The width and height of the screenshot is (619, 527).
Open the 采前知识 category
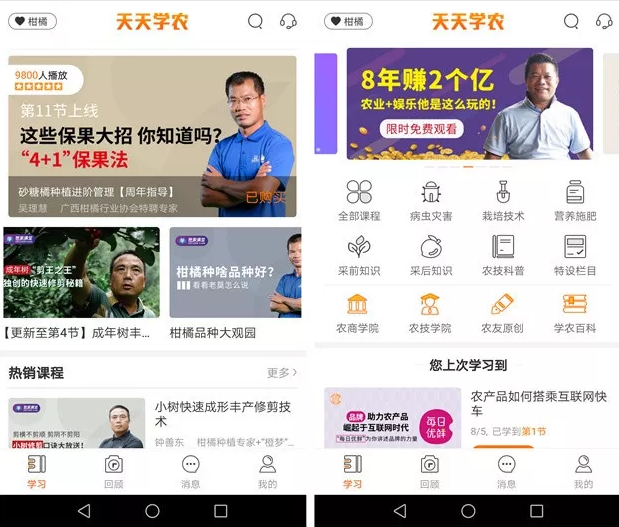pos(359,254)
